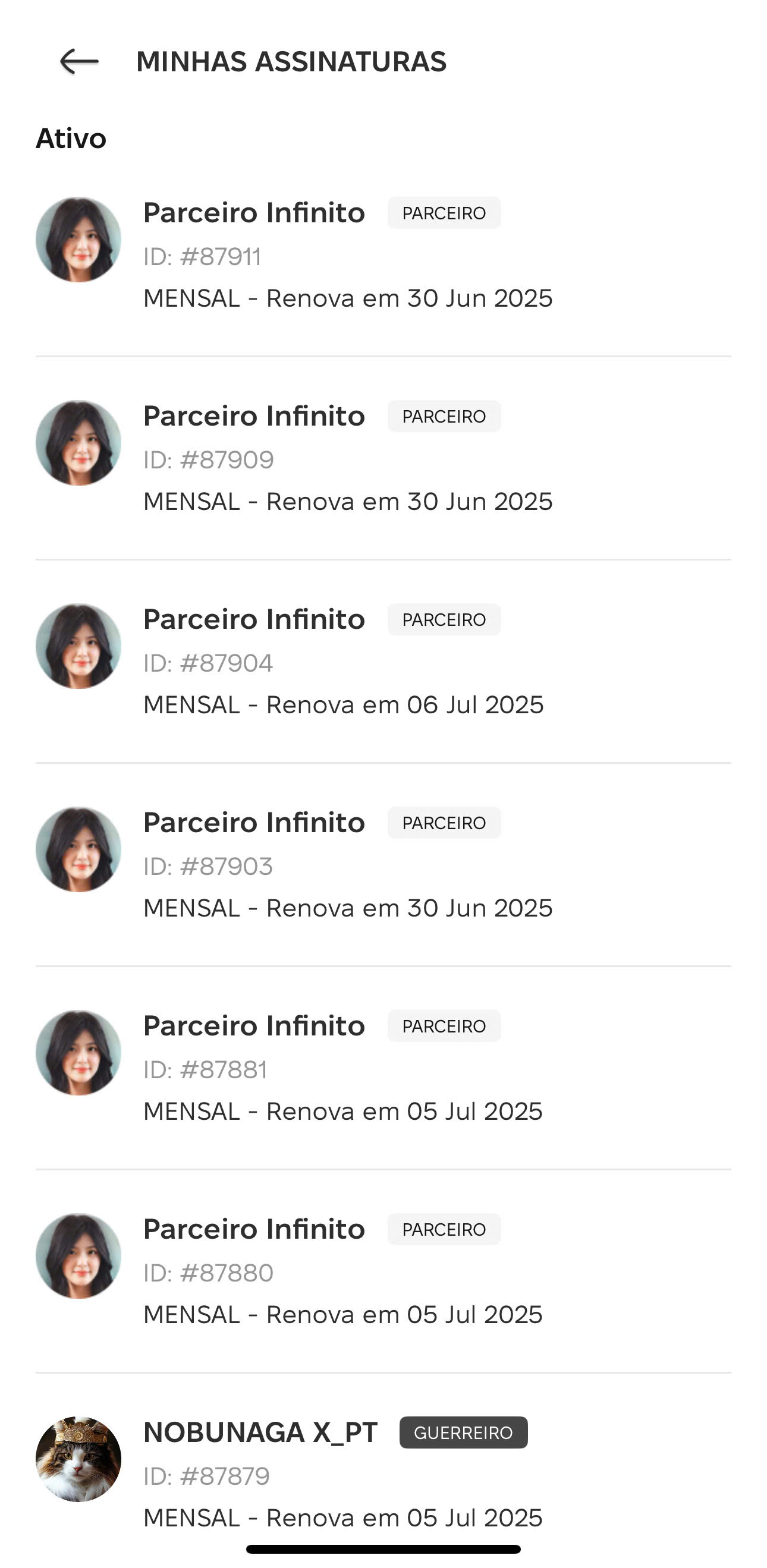Open subscription ID #87911
The width and height of the screenshot is (767, 1568).
click(383, 255)
